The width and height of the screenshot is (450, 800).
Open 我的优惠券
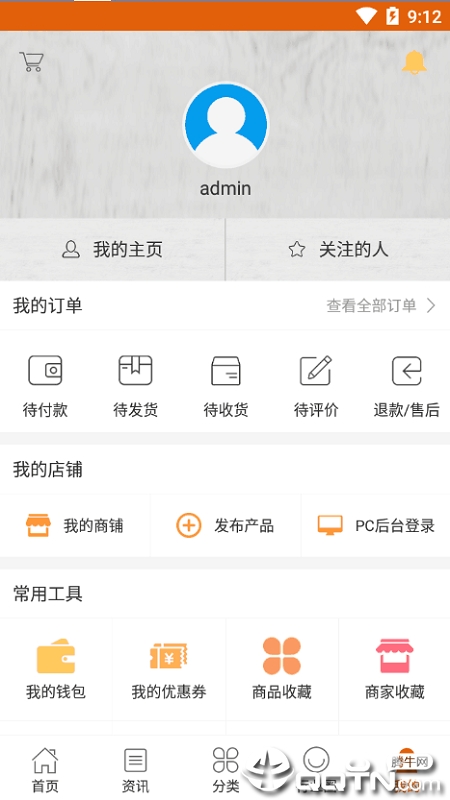(x=169, y=669)
